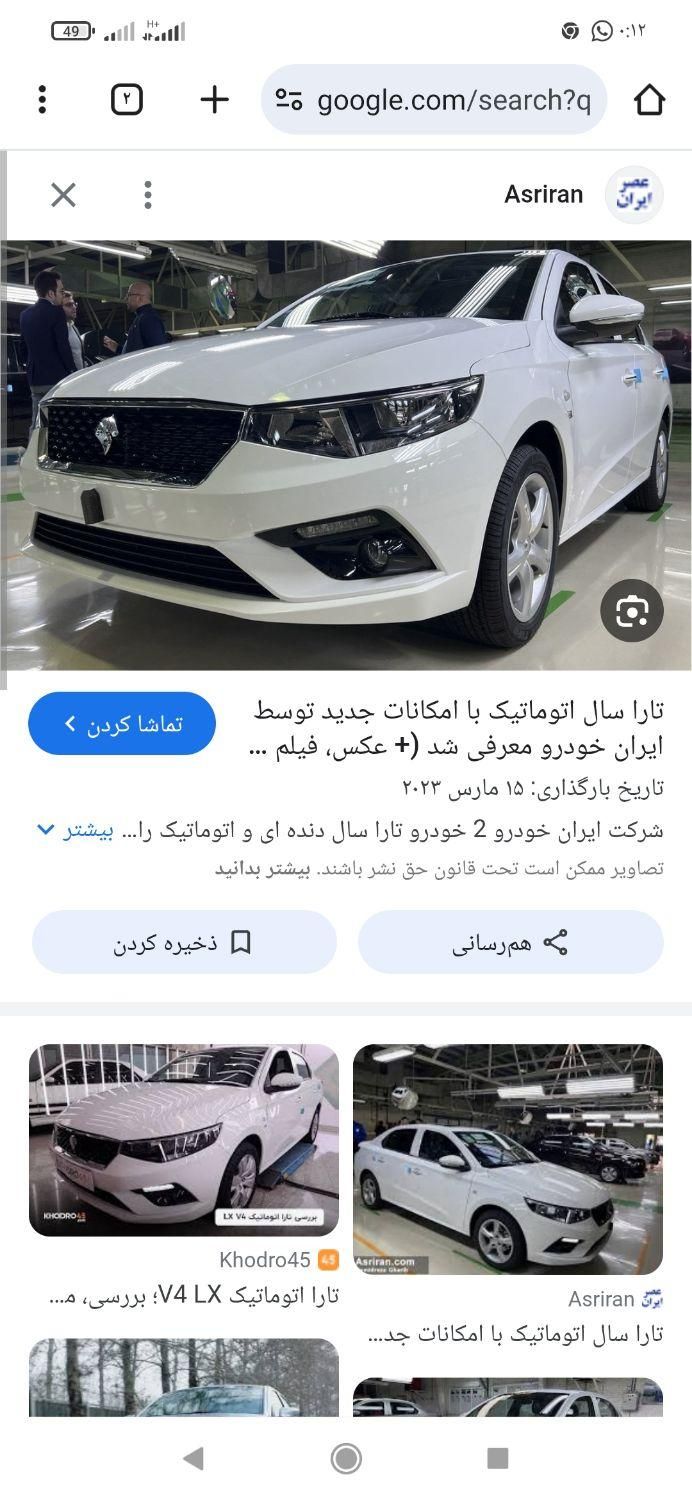Open the Asriran source header
The width and height of the screenshot is (692, 1500).
point(580,195)
